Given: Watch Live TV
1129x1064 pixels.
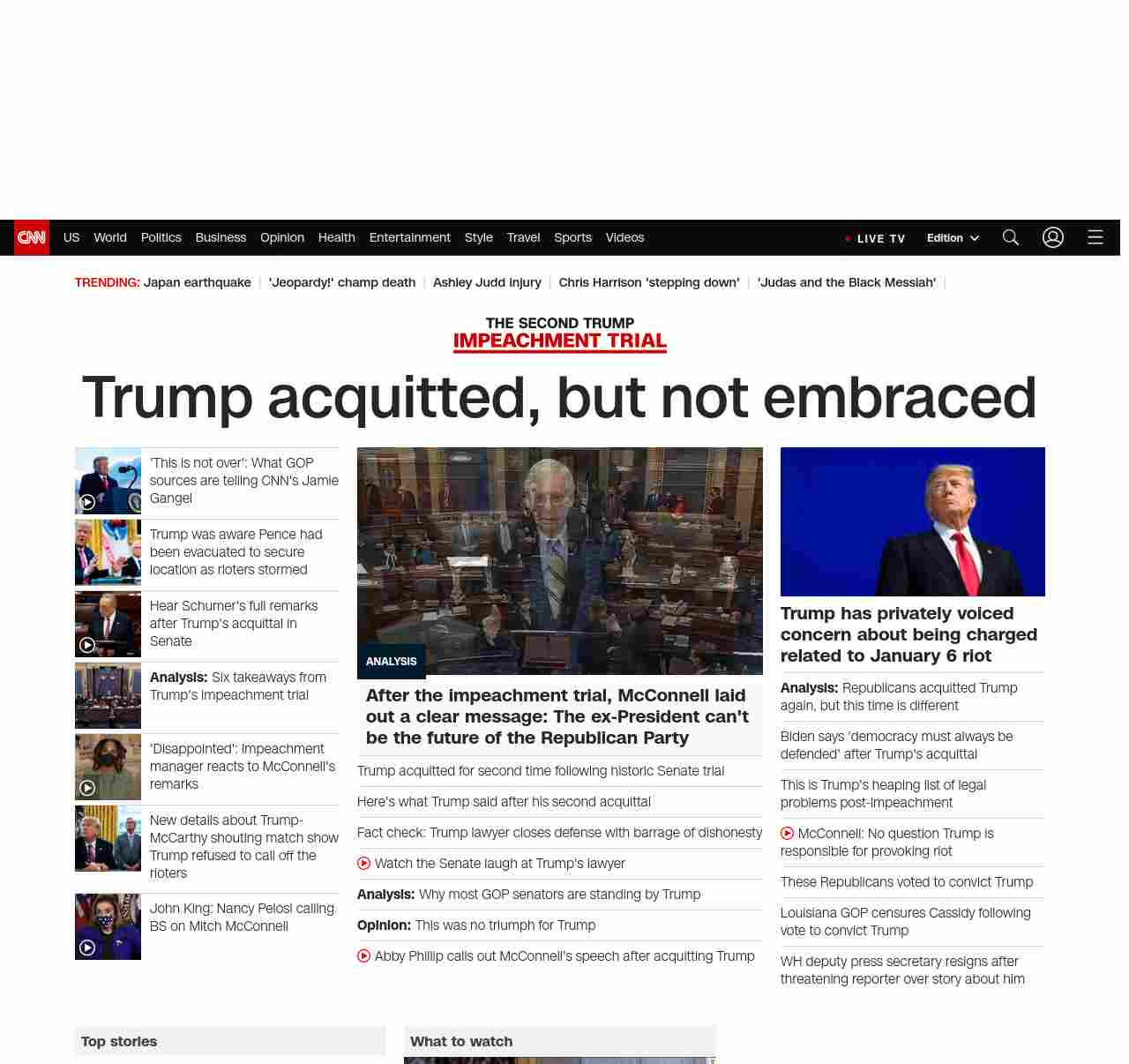Looking at the screenshot, I should [x=875, y=238].
